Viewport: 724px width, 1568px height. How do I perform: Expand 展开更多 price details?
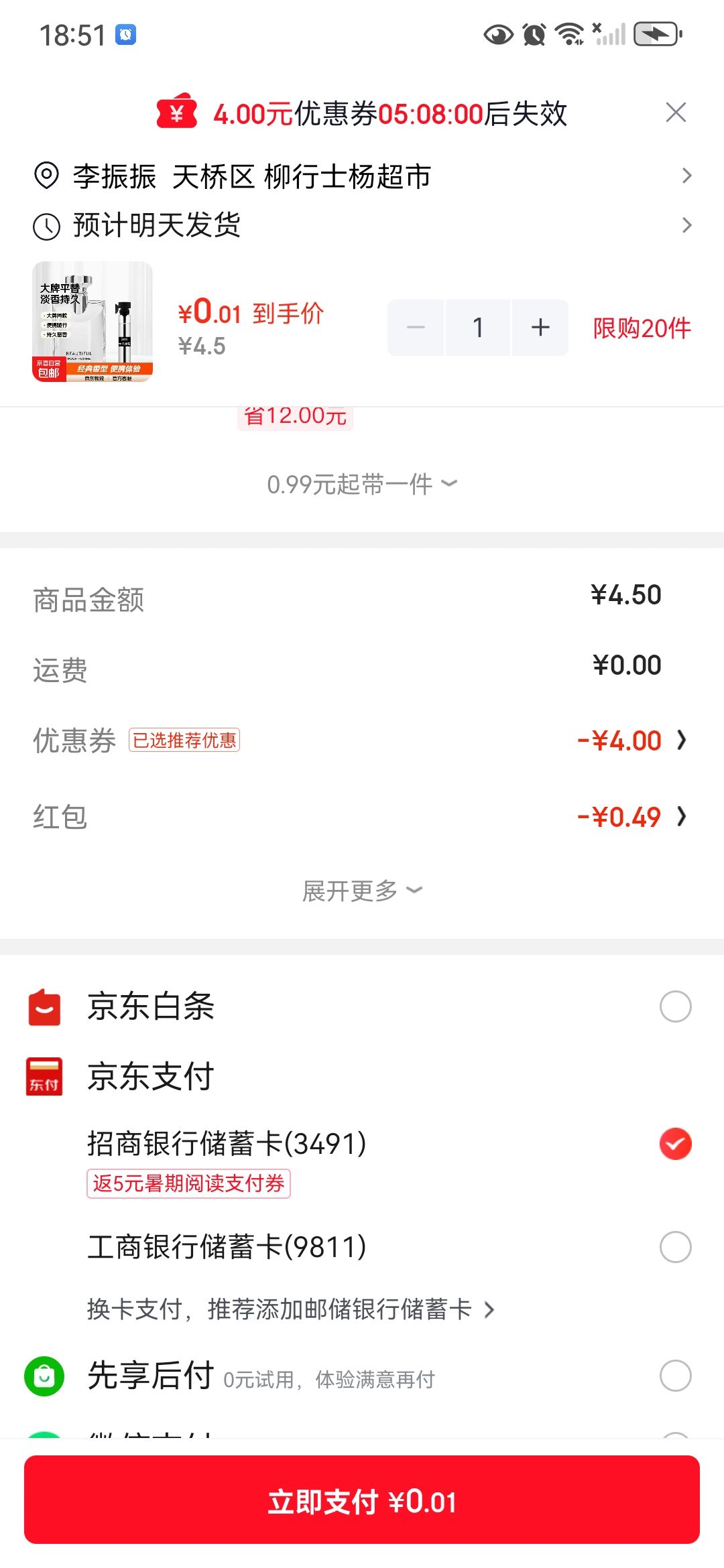click(362, 891)
